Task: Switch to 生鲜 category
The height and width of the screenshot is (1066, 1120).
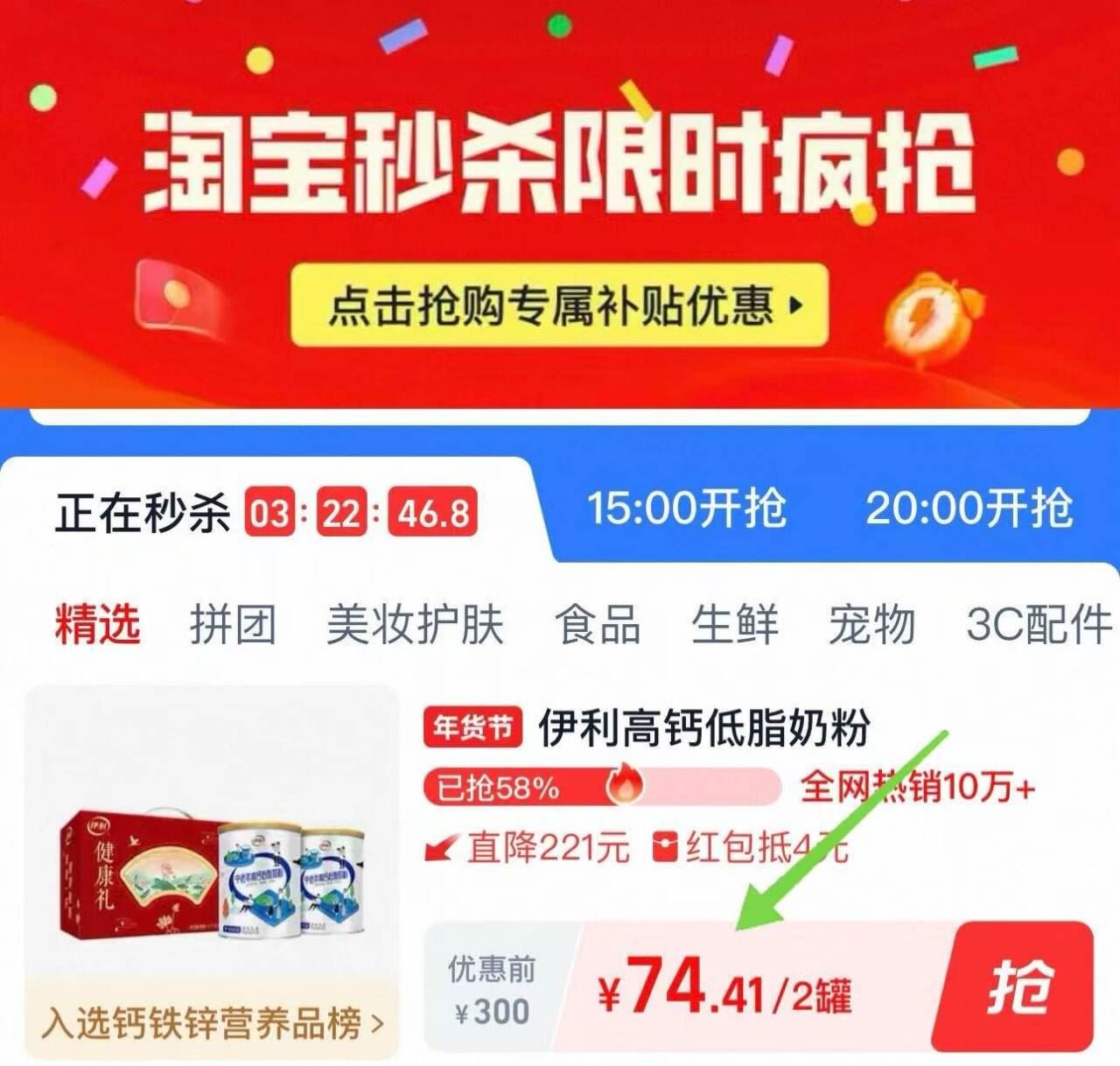Action: 735,624
